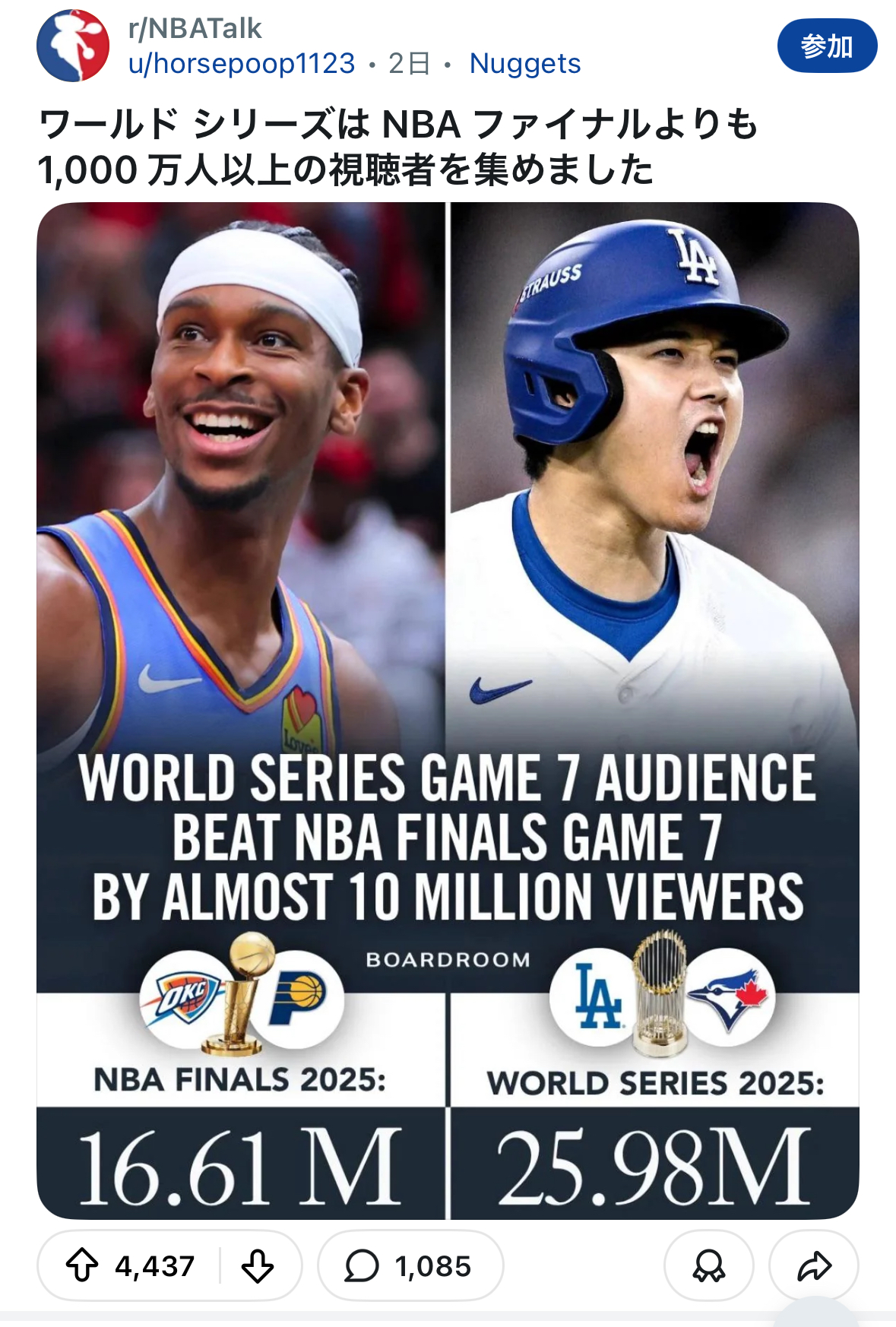This screenshot has height=1327, width=896.
Task: Open the r/NBATalk community avatar
Action: (73, 46)
